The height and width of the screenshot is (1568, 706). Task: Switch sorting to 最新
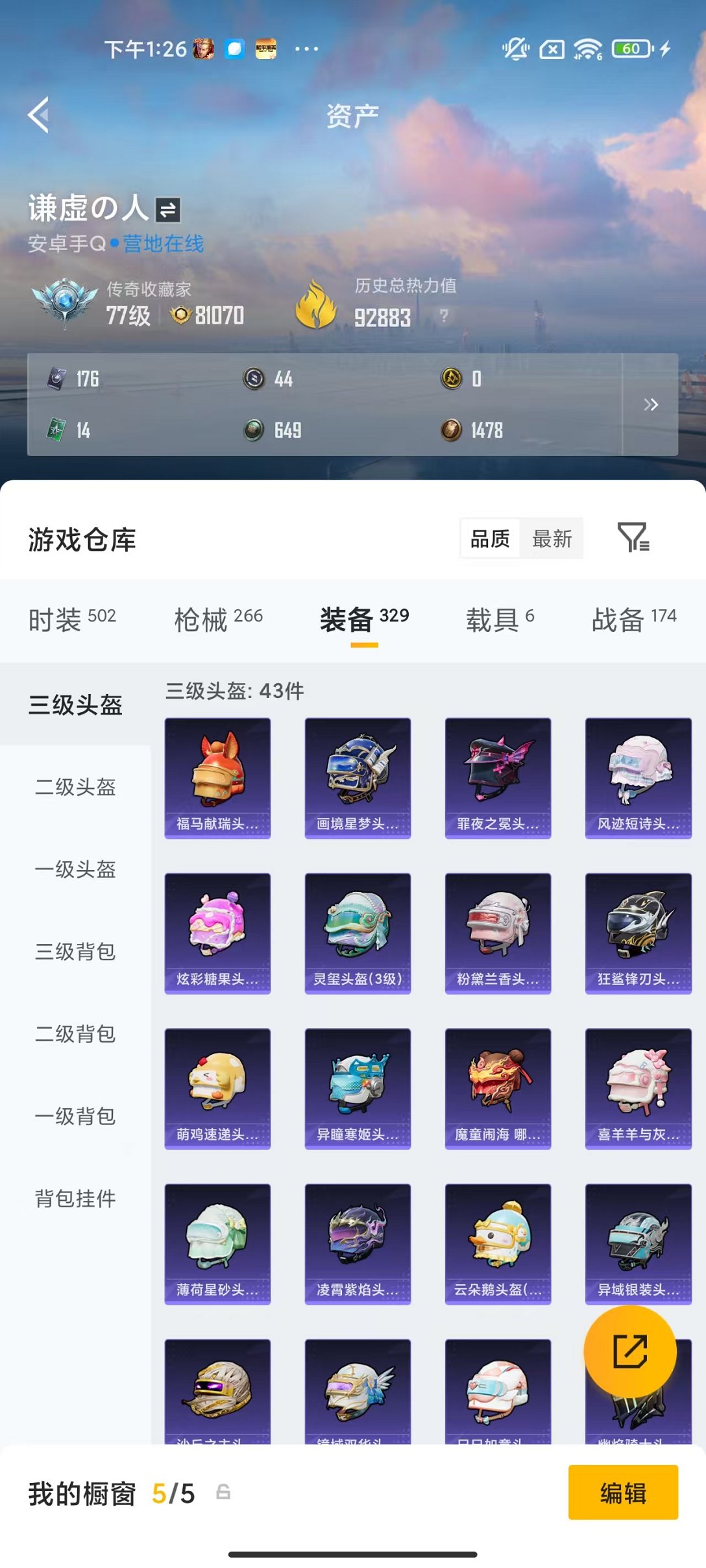tap(553, 538)
